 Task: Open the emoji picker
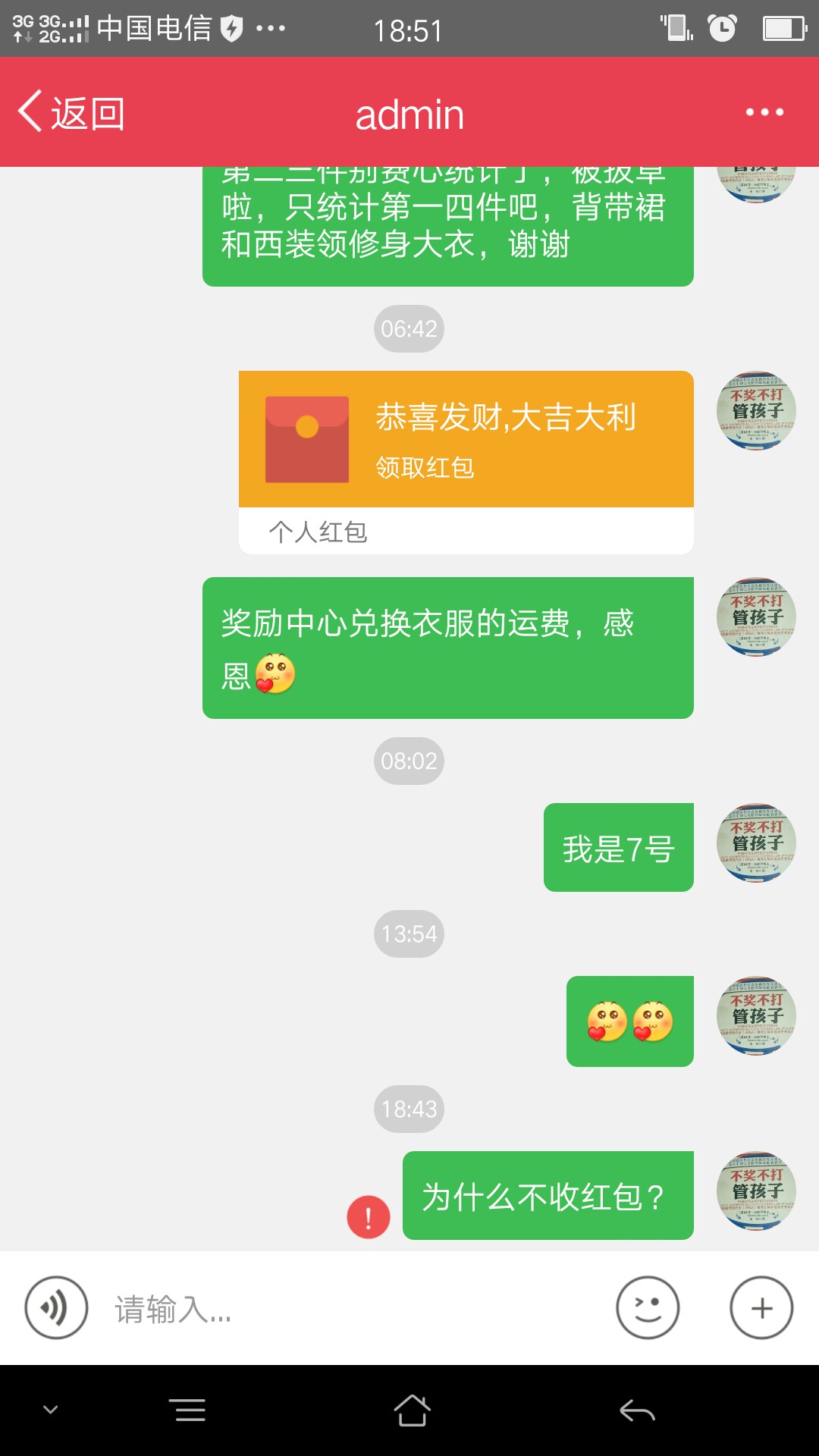click(x=648, y=1307)
